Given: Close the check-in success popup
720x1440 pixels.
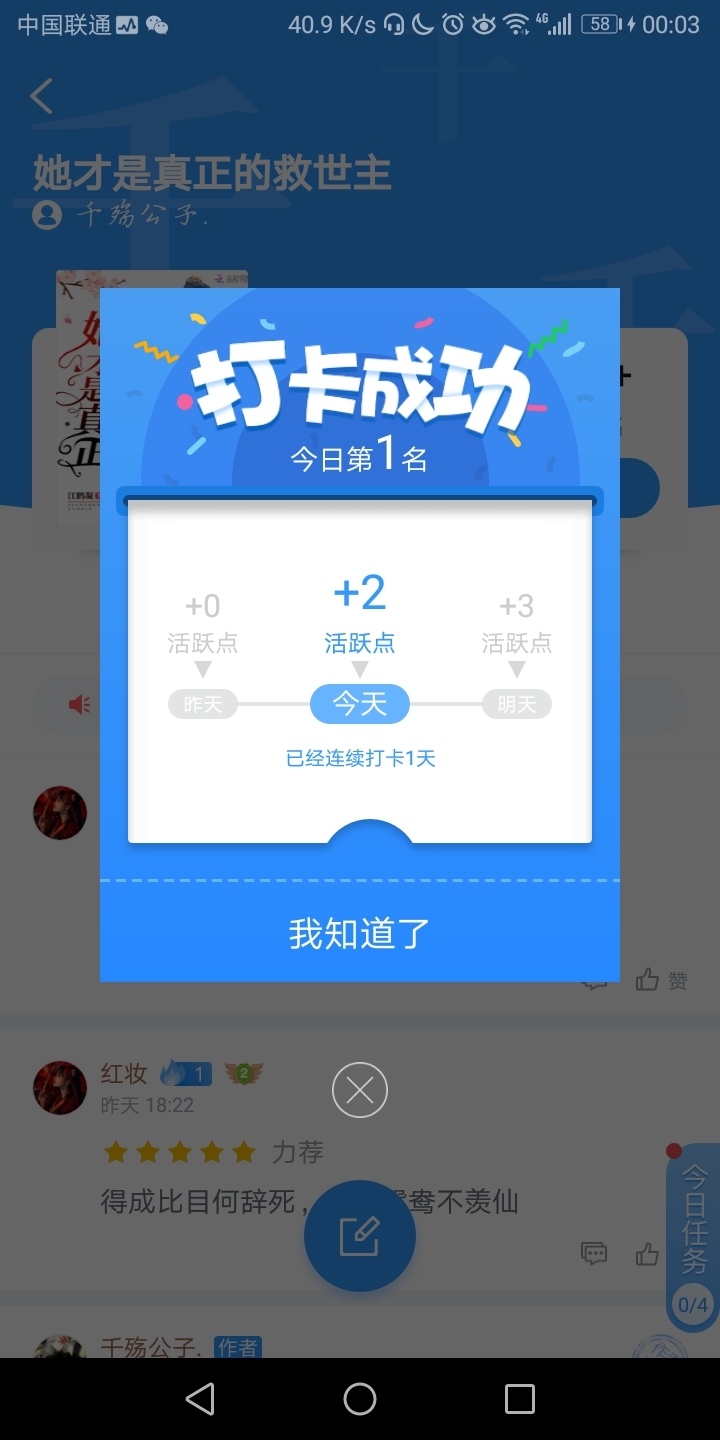Looking at the screenshot, I should click(x=360, y=1090).
